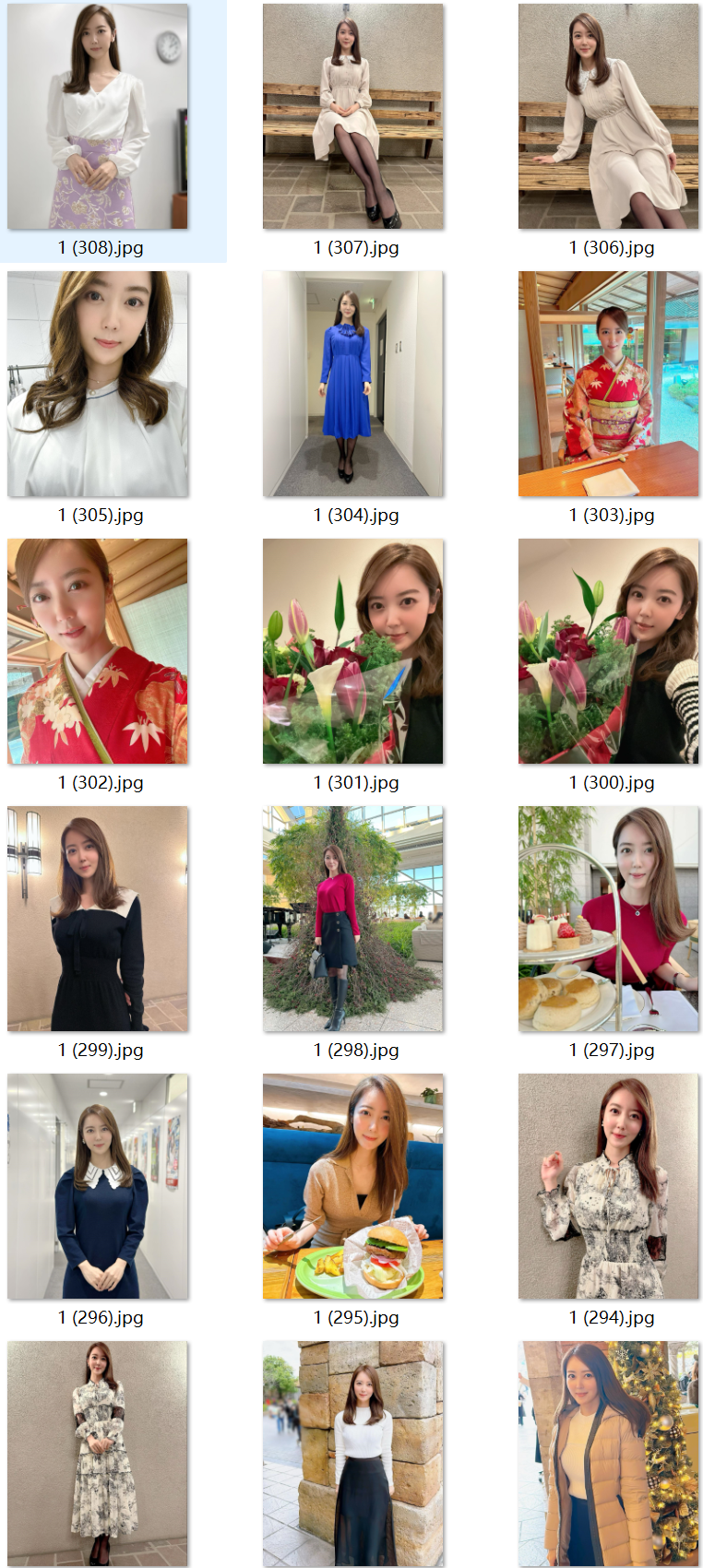Tap the 1 (303).jpg thumbnail
The height and width of the screenshot is (1568, 703).
pos(609,384)
